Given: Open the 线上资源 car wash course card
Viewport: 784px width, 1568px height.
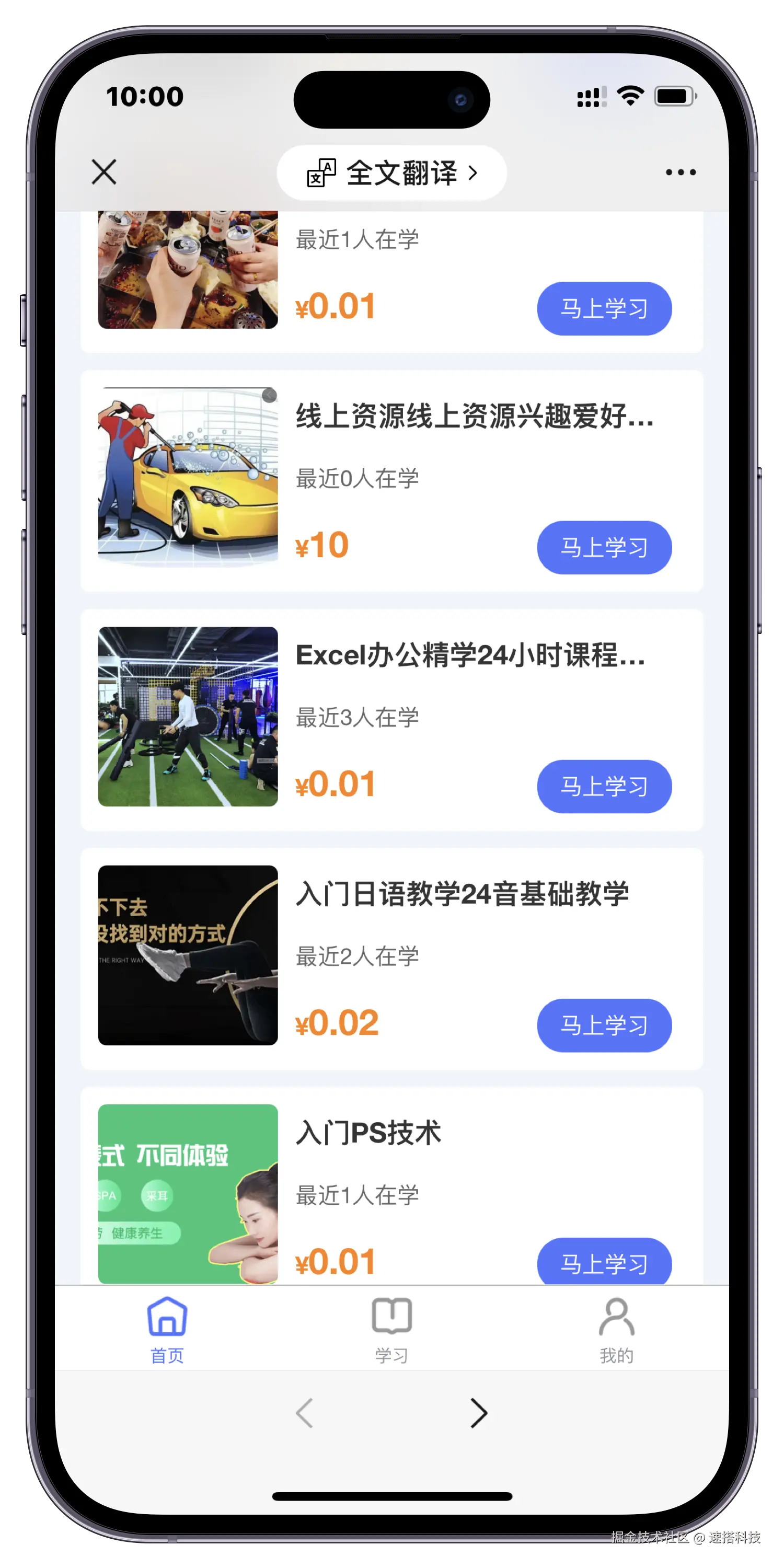Looking at the screenshot, I should point(474,417).
